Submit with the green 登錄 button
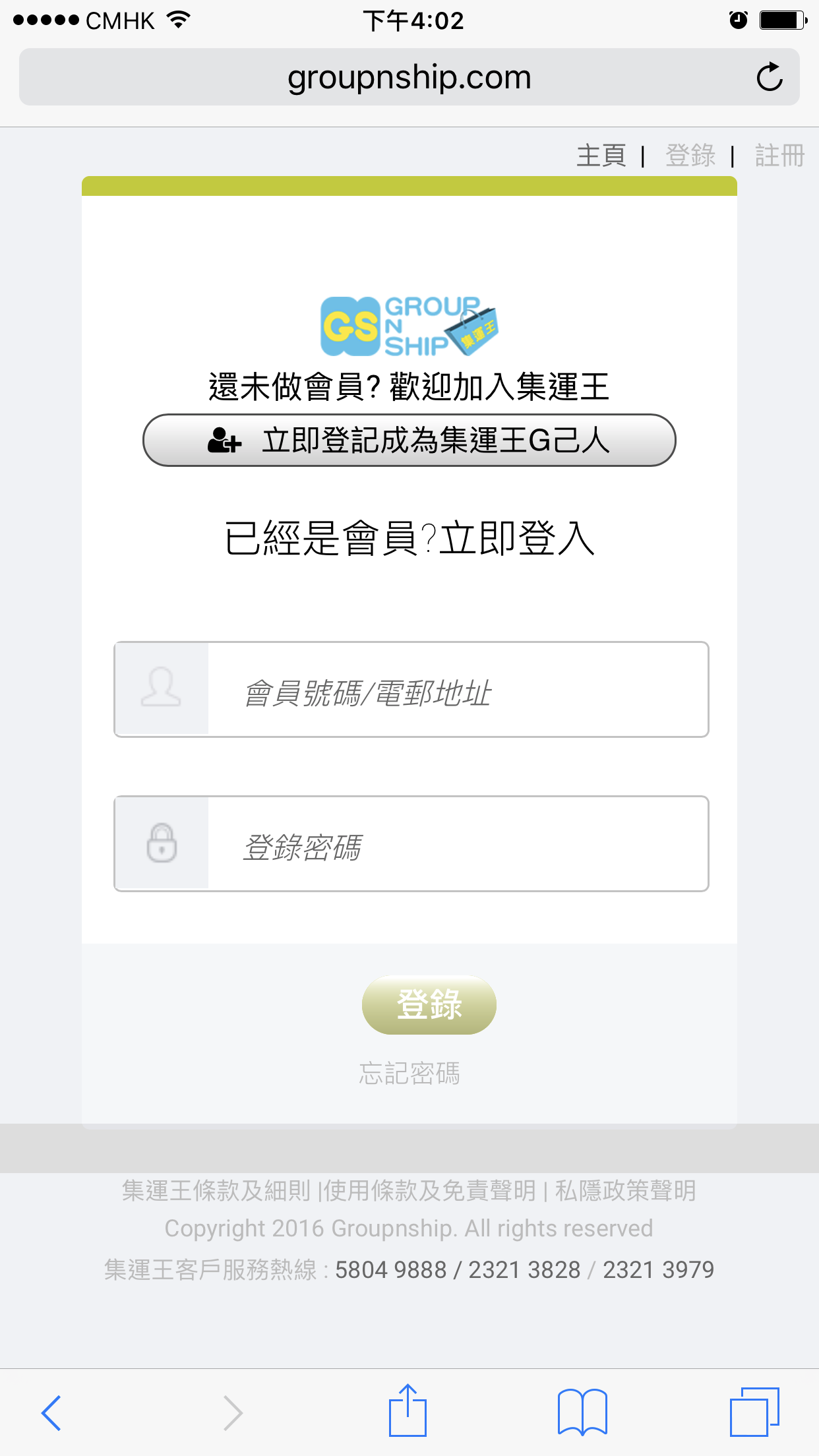 tap(429, 1004)
